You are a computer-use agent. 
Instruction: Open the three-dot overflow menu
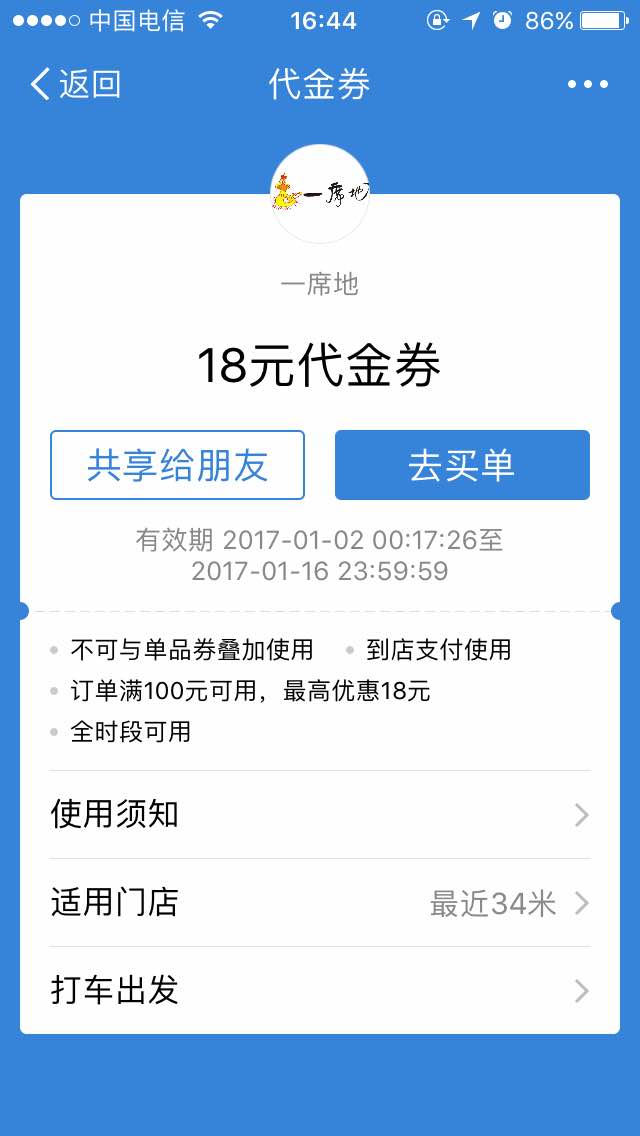pyautogui.click(x=587, y=84)
